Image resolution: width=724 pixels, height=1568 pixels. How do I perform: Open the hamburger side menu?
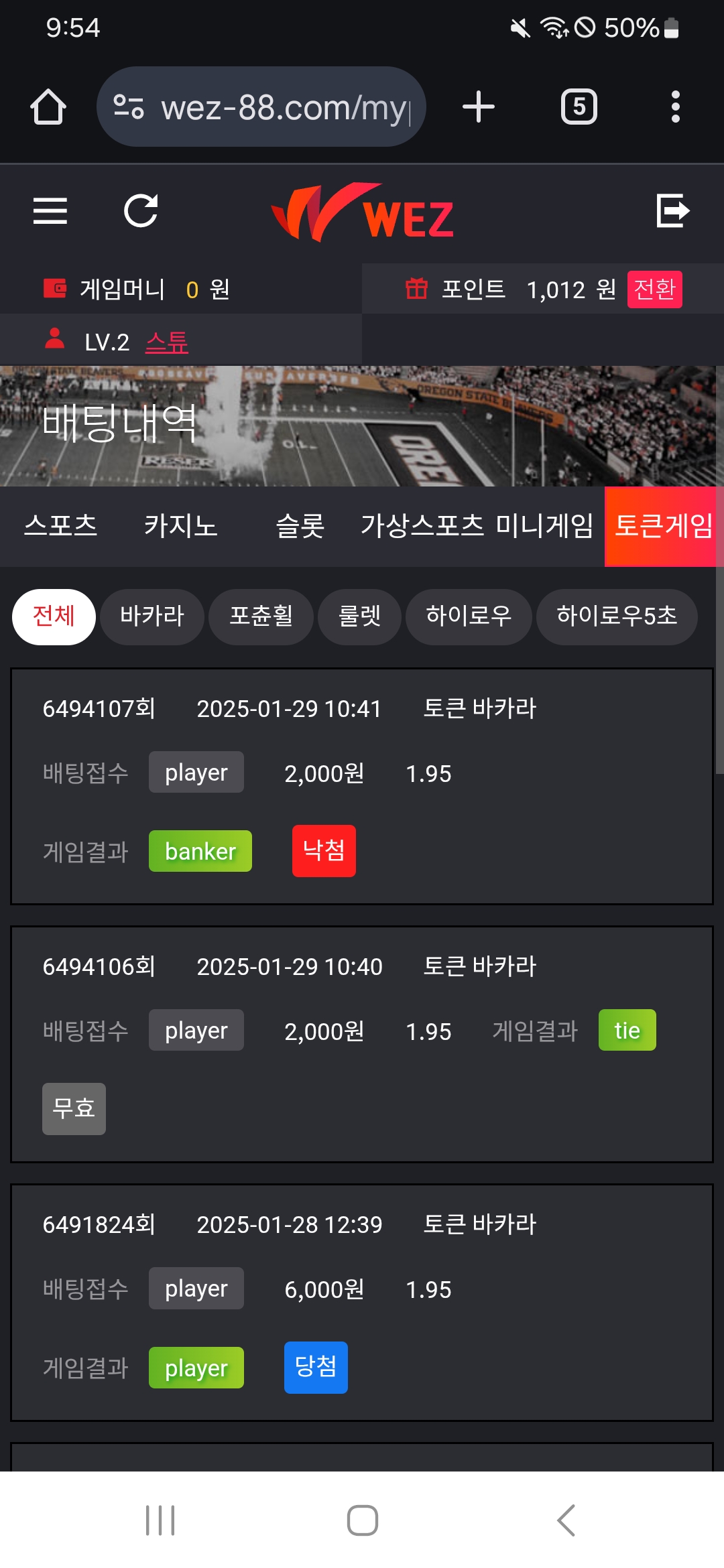[50, 211]
